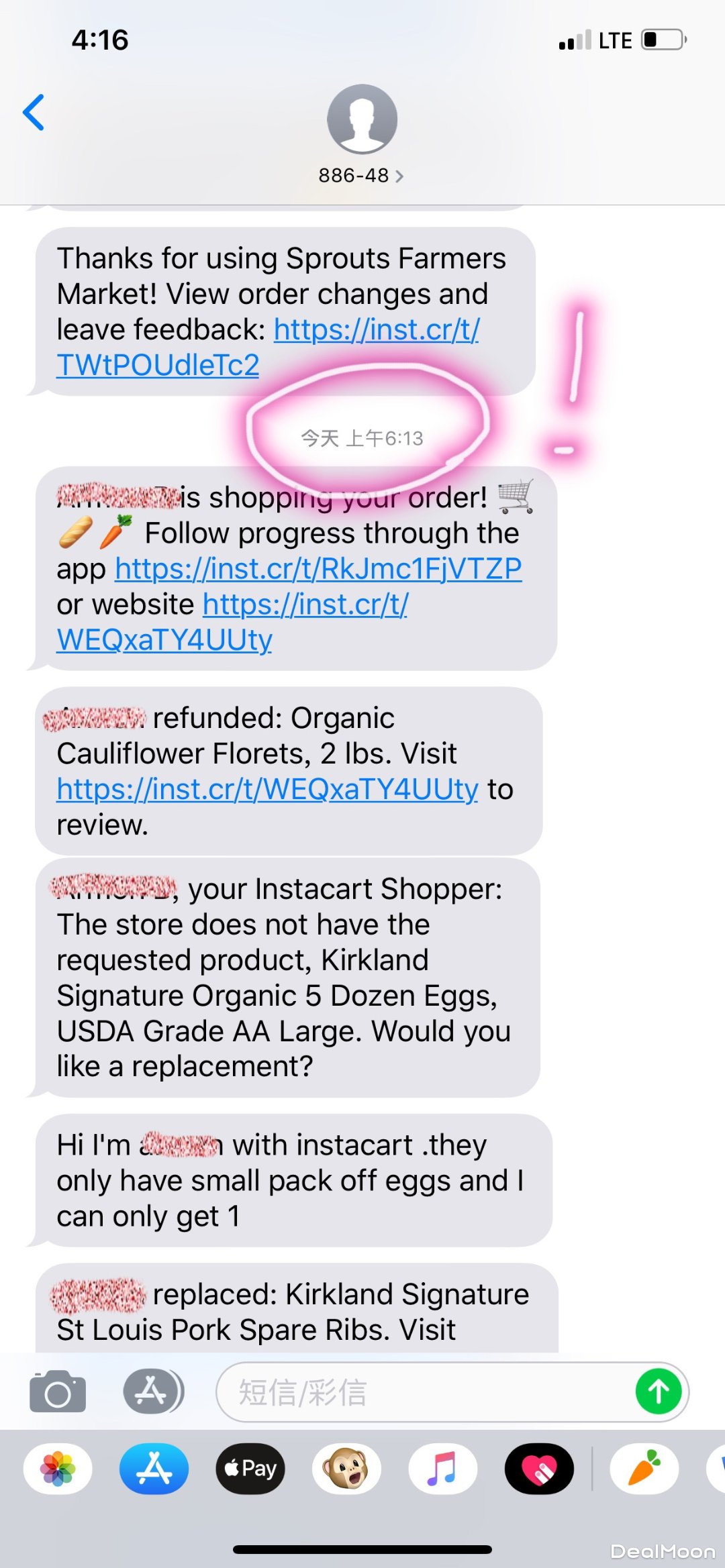Open the app link inst.cr/t/RkJmc1FjVTZP
This screenshot has width=725, height=1568.
pyautogui.click(x=318, y=569)
